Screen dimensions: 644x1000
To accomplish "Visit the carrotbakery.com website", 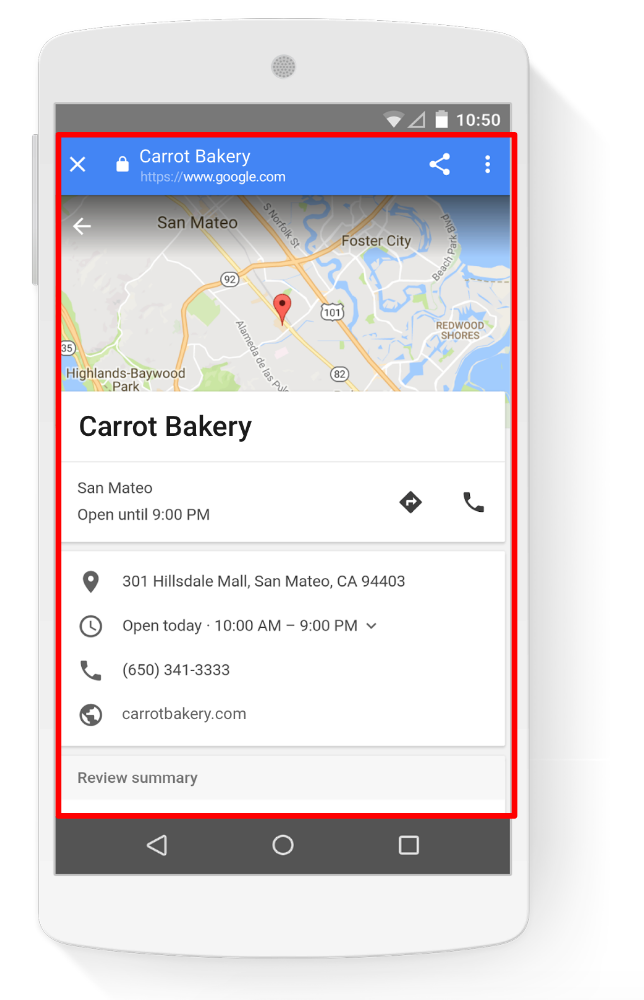I will point(184,714).
